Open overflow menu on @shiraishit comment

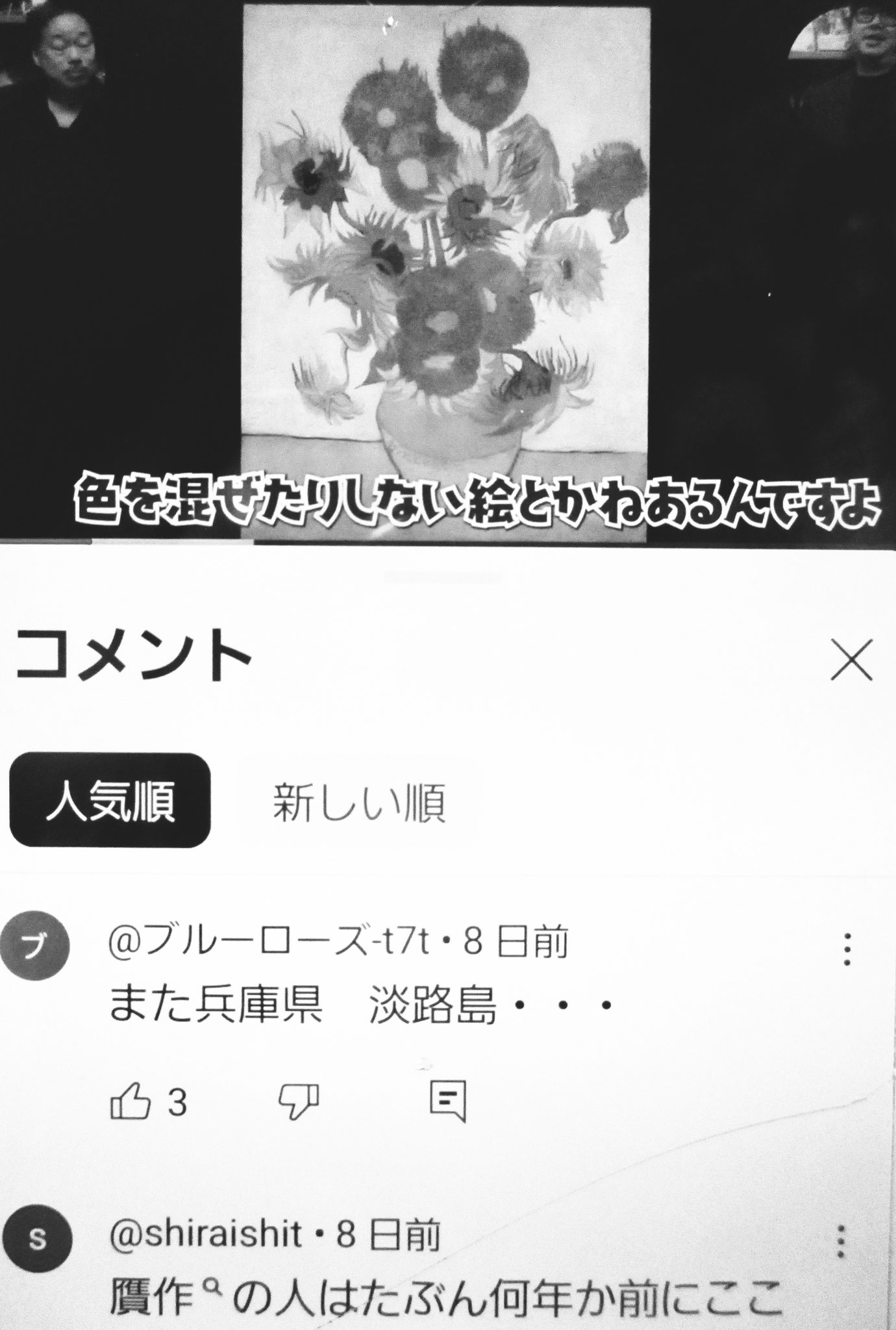842,1223
